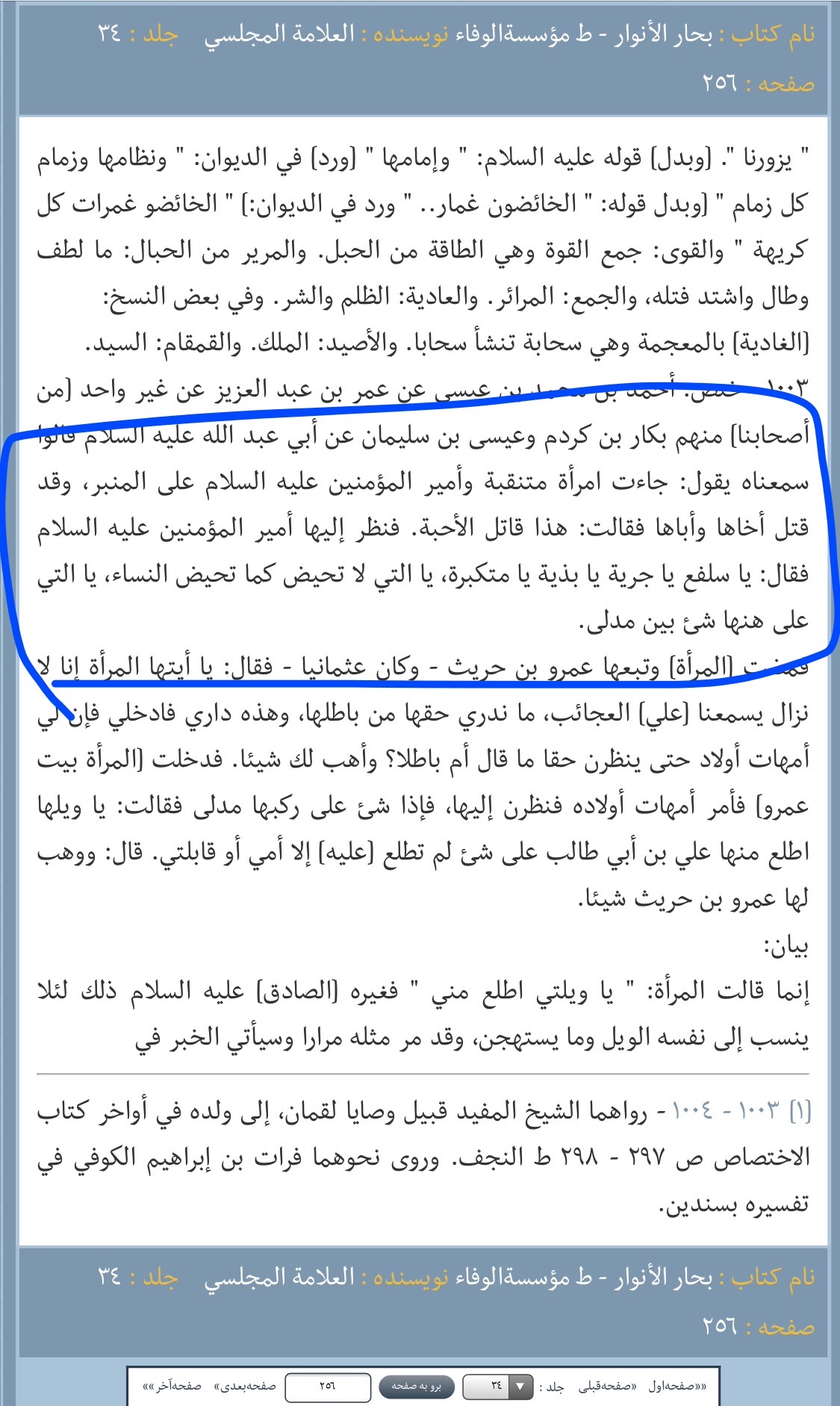Open footnote reference [١]
The height and width of the screenshot is (1406, 840).
pos(800,1112)
